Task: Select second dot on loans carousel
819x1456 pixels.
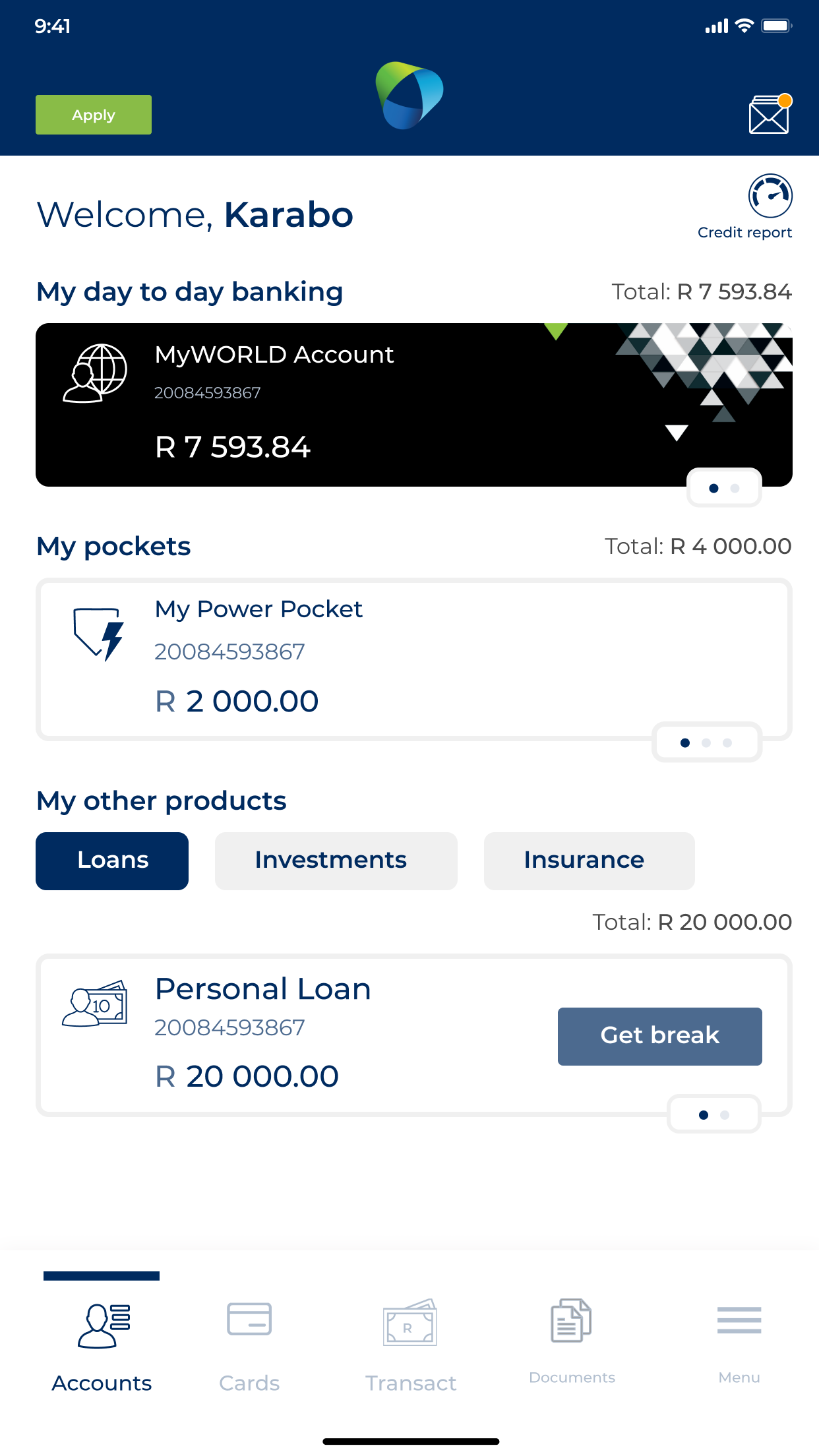Action: tap(723, 1114)
